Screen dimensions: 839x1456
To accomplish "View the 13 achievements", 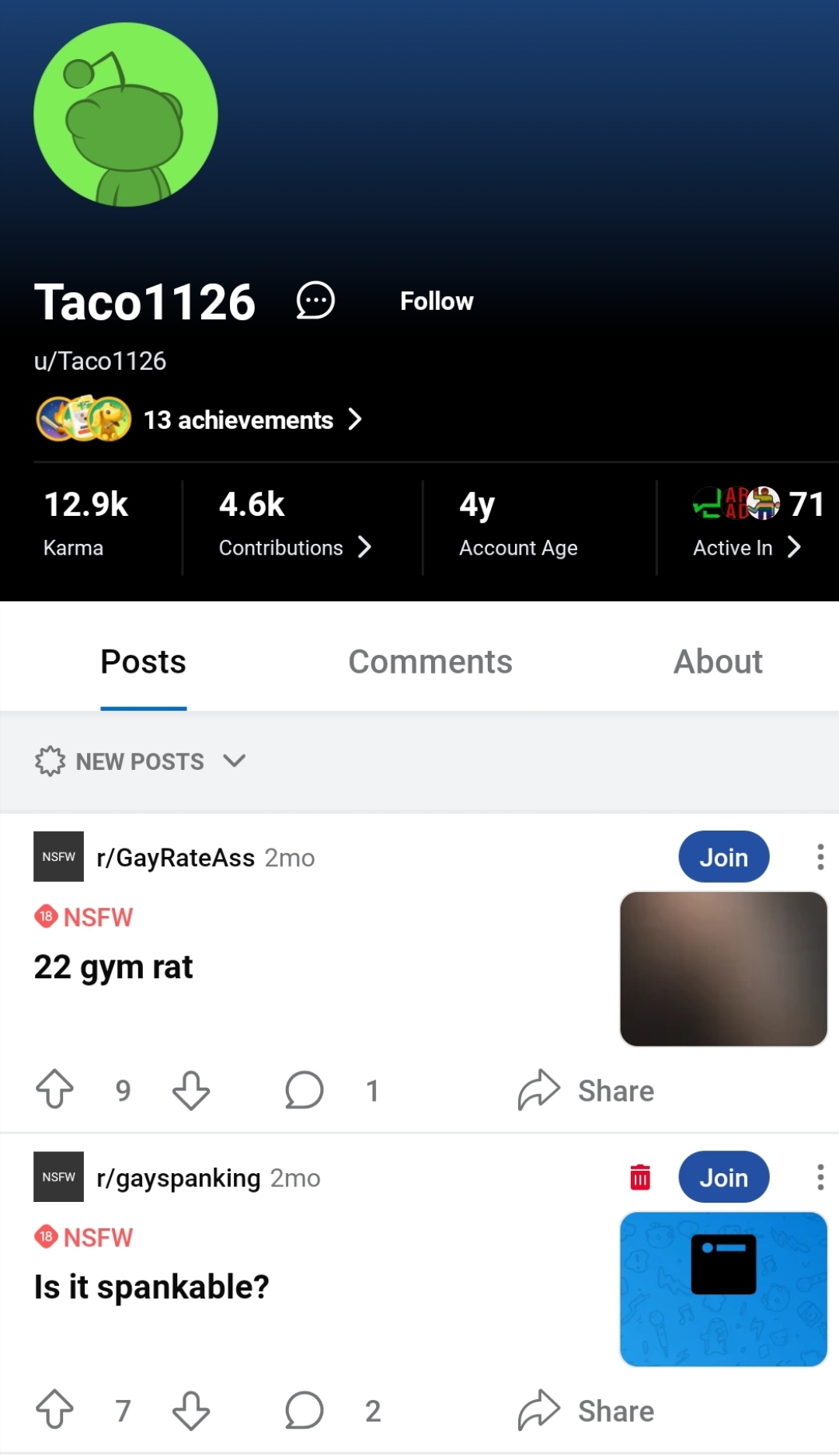I will 238,420.
